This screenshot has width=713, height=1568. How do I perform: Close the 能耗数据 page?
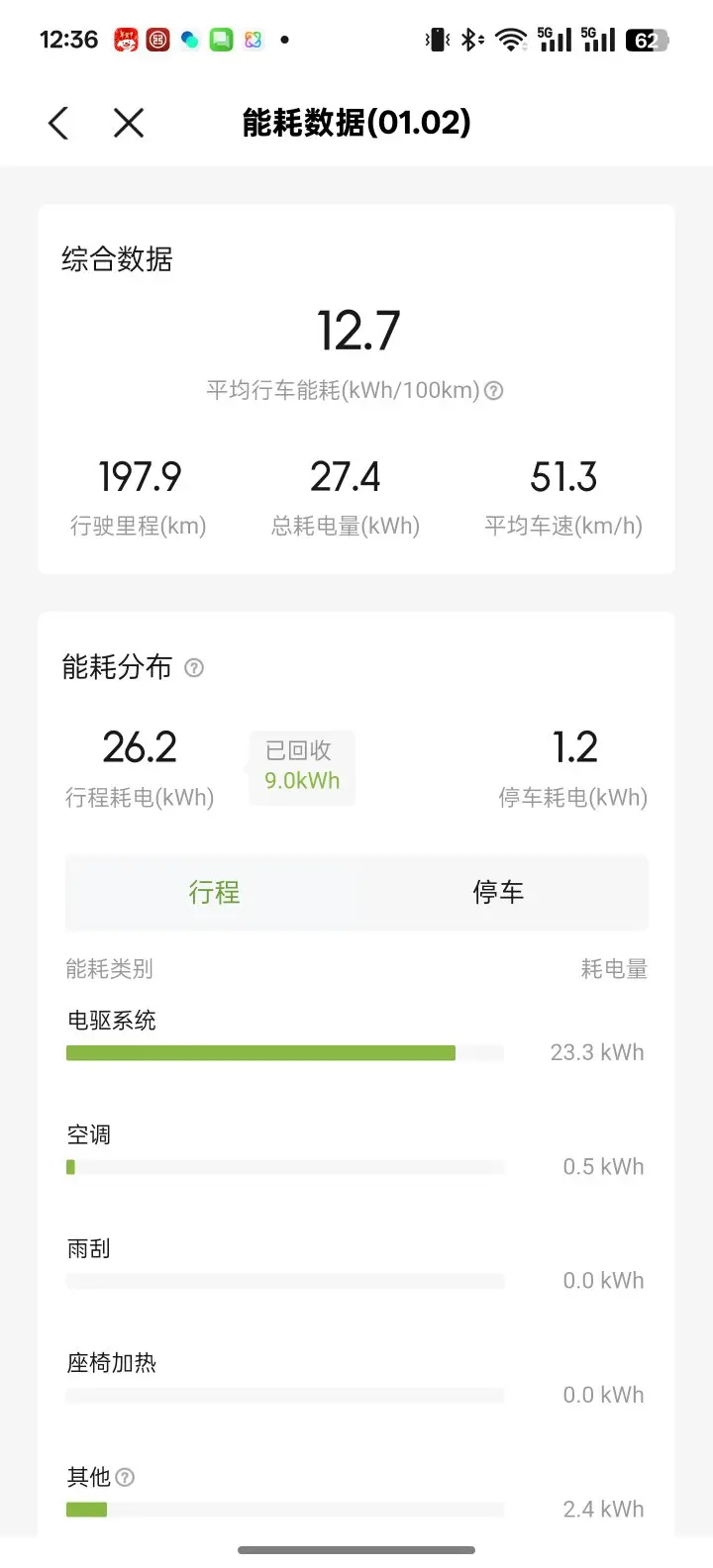tap(129, 124)
